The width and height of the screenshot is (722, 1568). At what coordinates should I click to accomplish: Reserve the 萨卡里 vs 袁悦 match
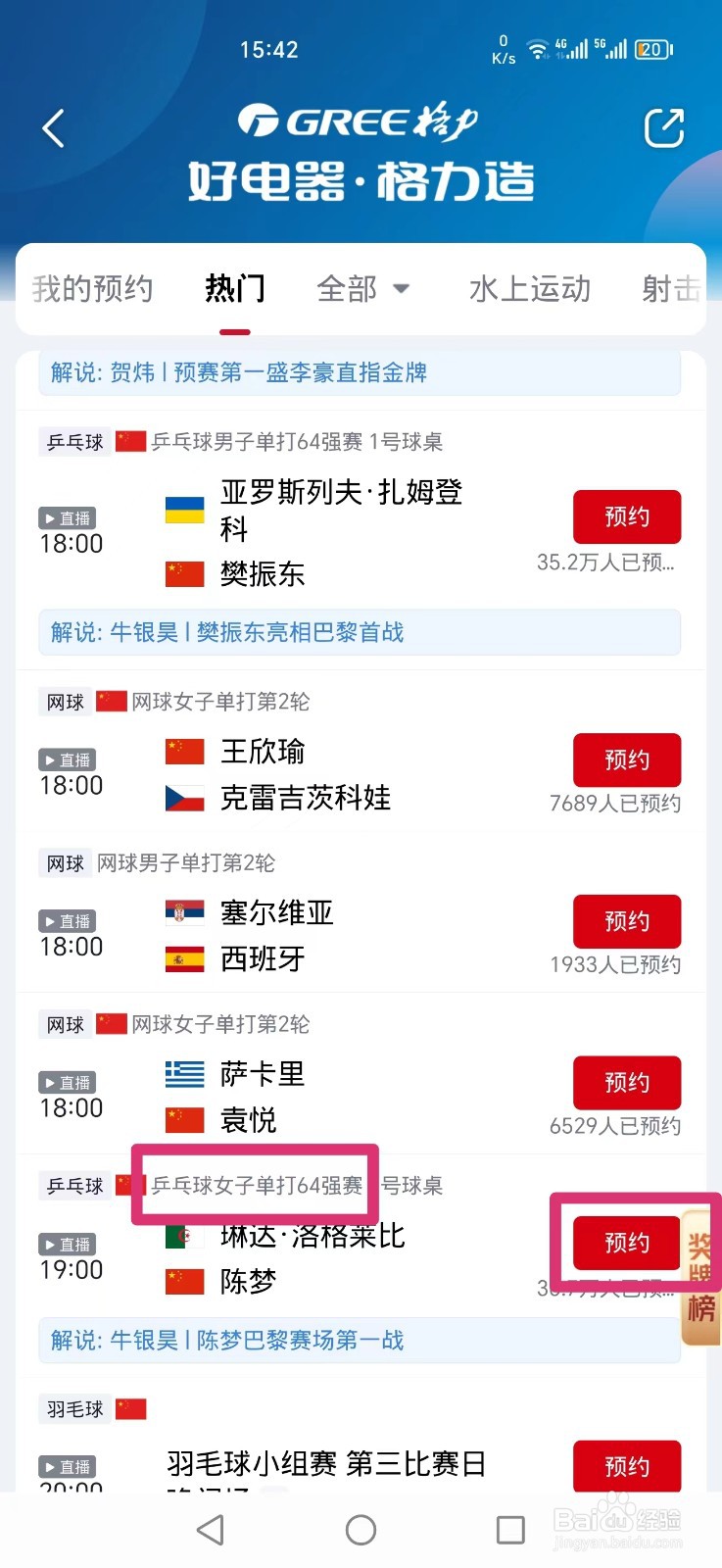click(x=627, y=1082)
